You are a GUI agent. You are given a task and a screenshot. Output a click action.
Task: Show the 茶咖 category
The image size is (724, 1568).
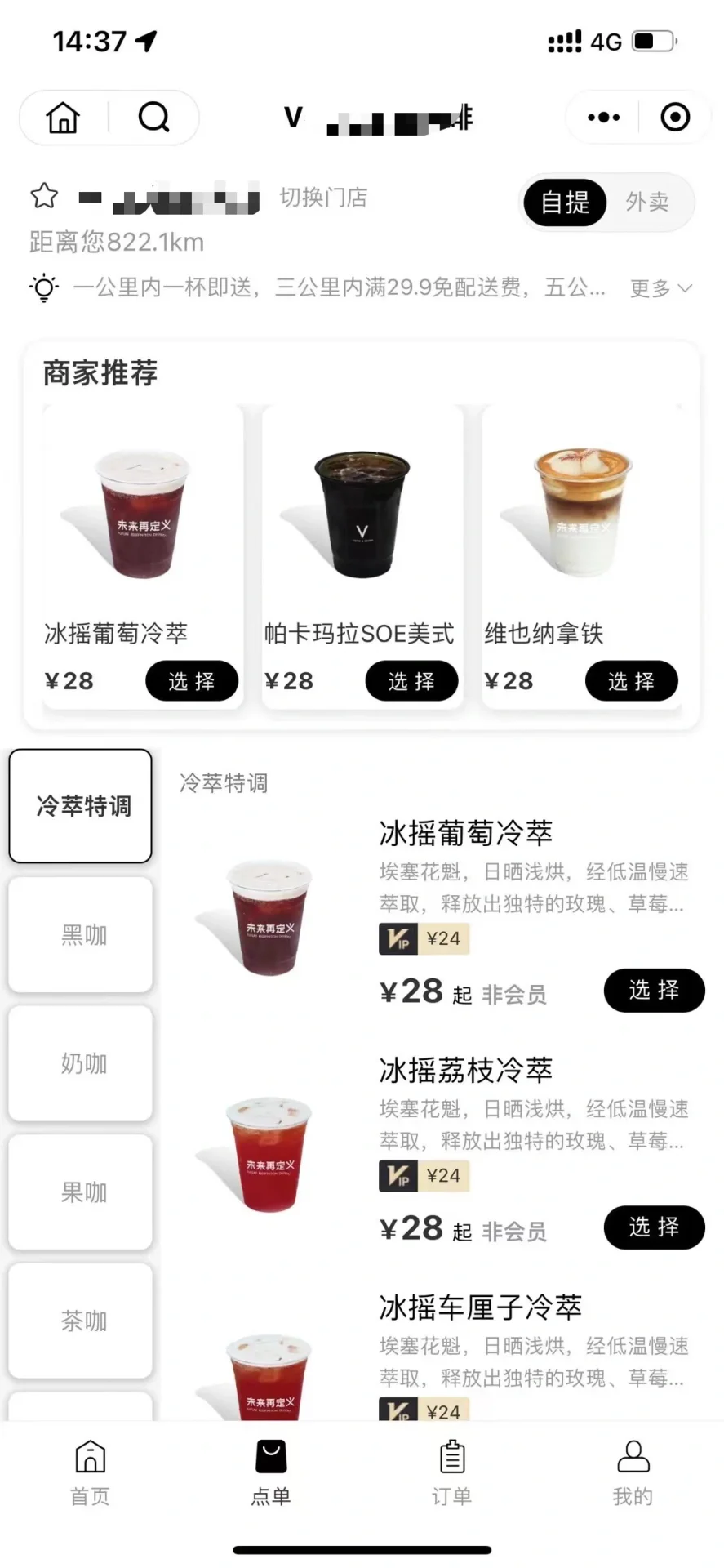point(81,1321)
